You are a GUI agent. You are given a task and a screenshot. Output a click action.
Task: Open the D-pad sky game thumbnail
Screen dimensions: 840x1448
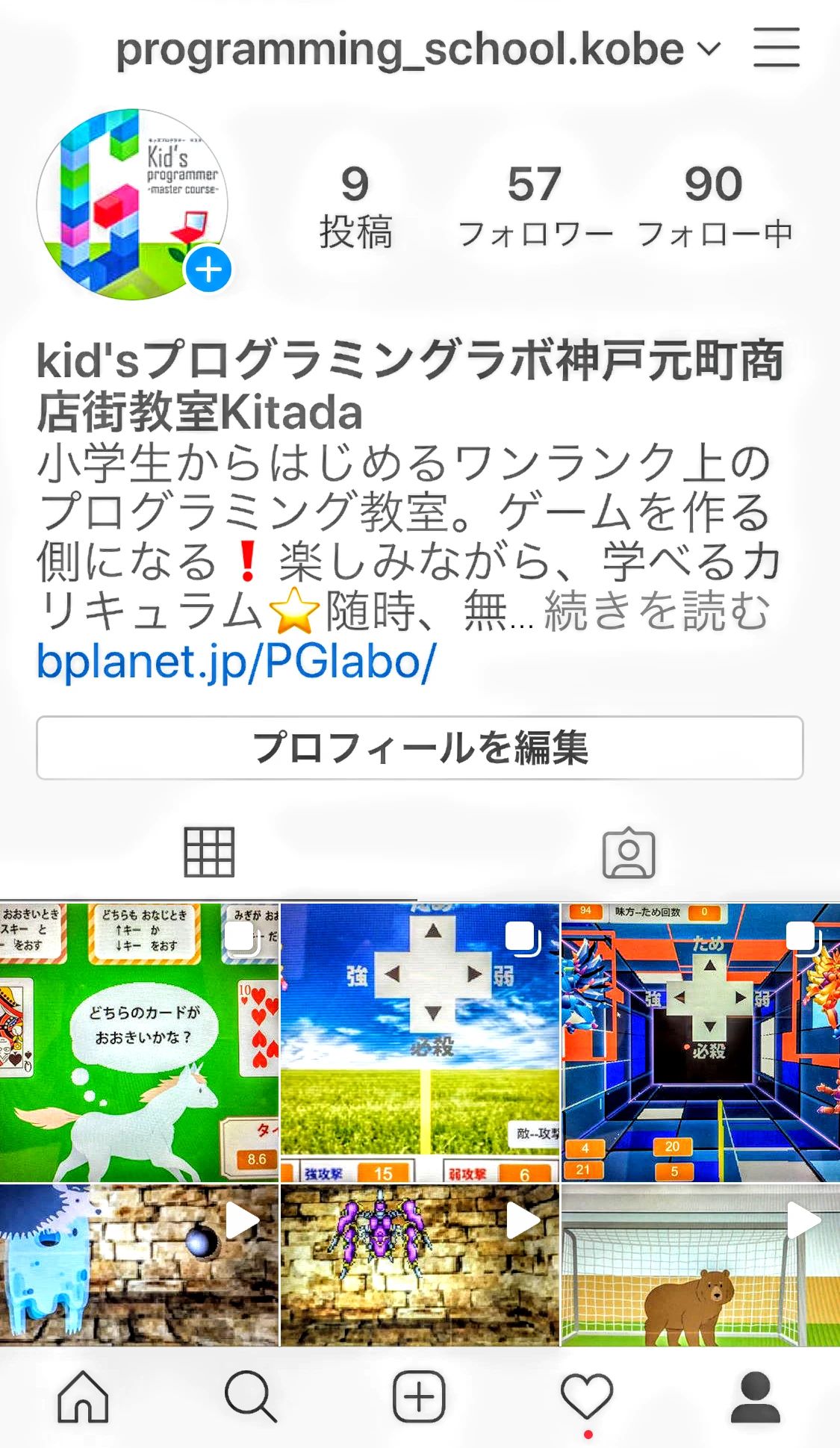click(420, 1038)
